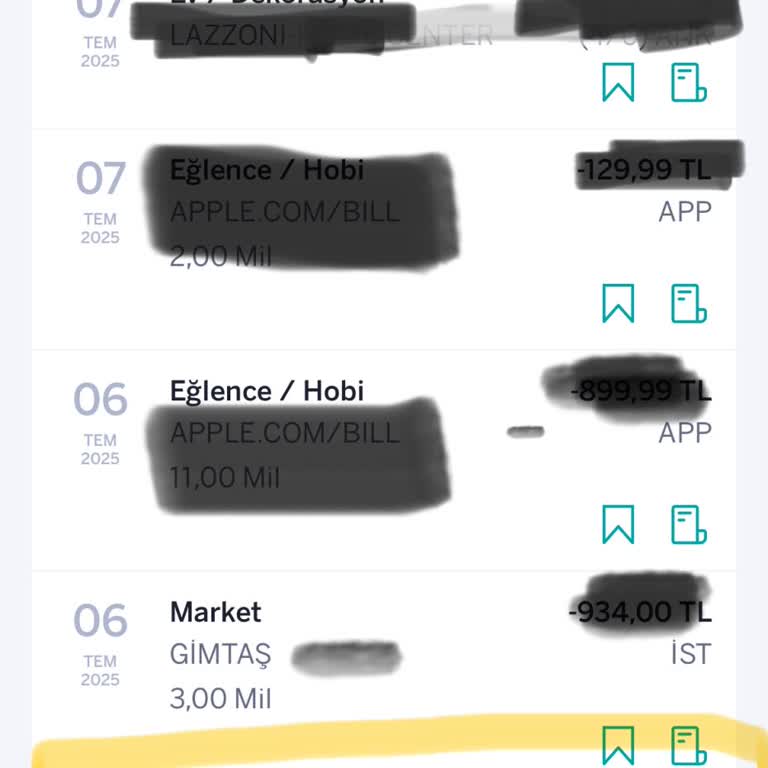The image size is (768, 768).
Task: View receipt of the -899,99 TL transaction
Action: [688, 524]
